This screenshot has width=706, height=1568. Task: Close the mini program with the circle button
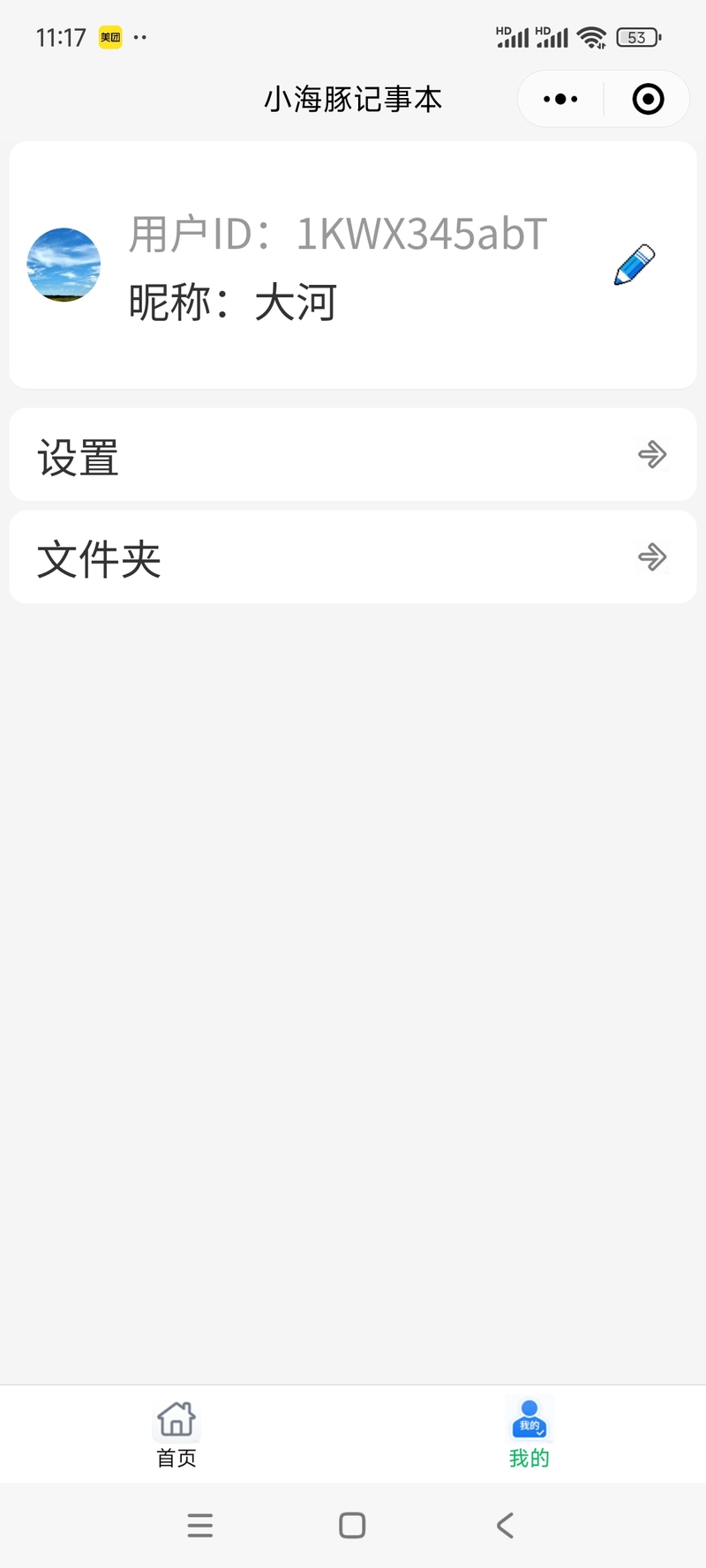tap(649, 99)
